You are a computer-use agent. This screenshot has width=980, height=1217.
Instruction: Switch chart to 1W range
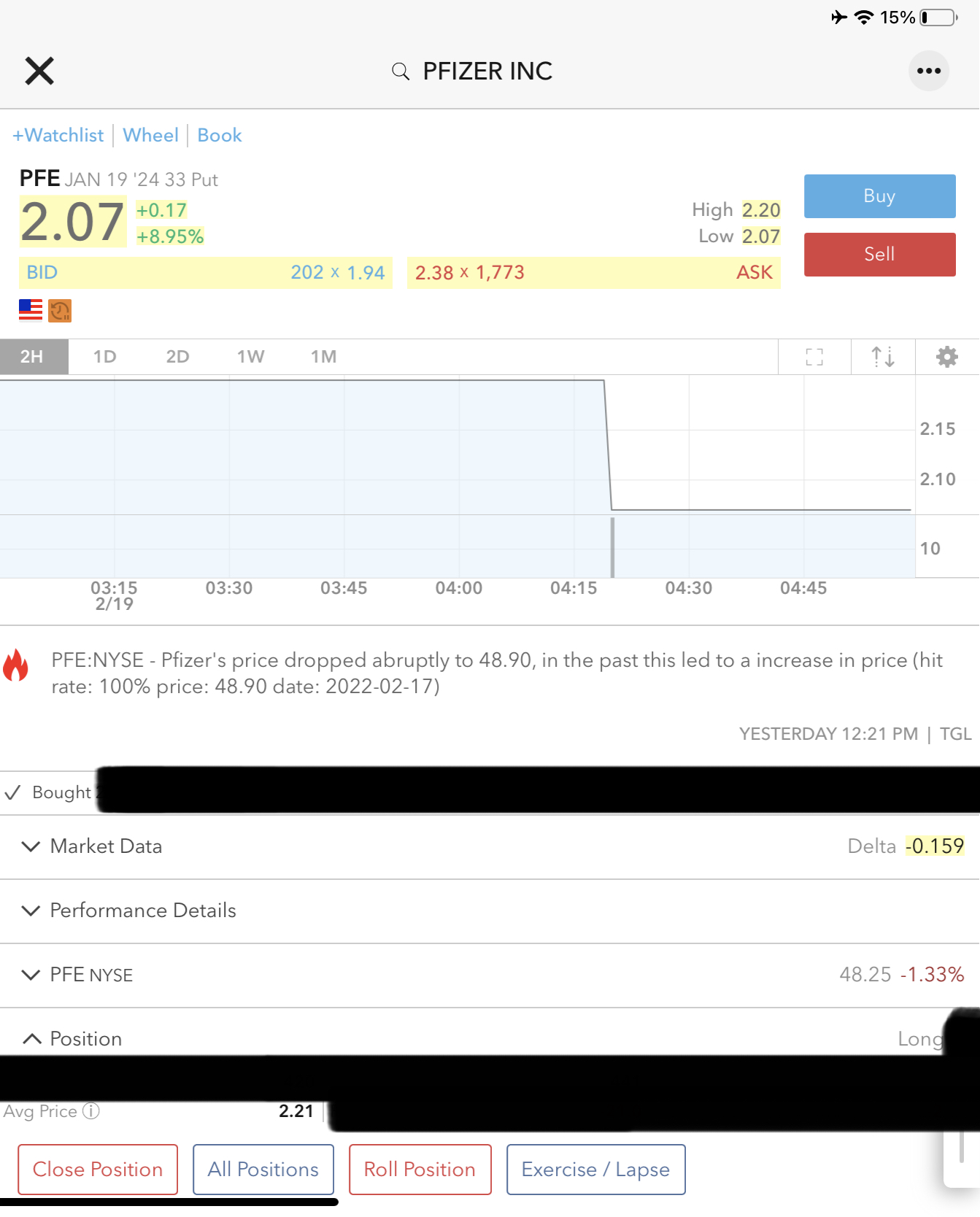pos(250,357)
